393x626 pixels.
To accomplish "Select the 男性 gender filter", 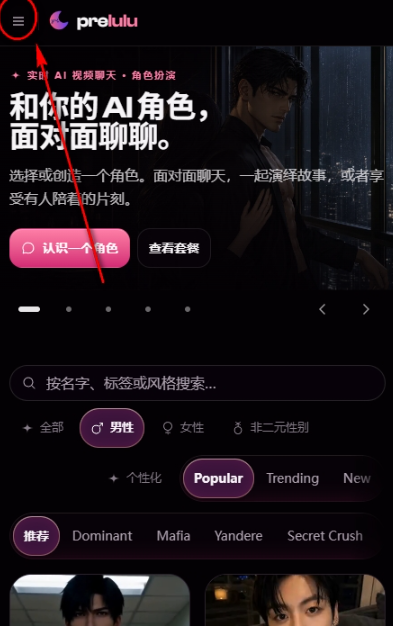I will pyautogui.click(x=112, y=428).
